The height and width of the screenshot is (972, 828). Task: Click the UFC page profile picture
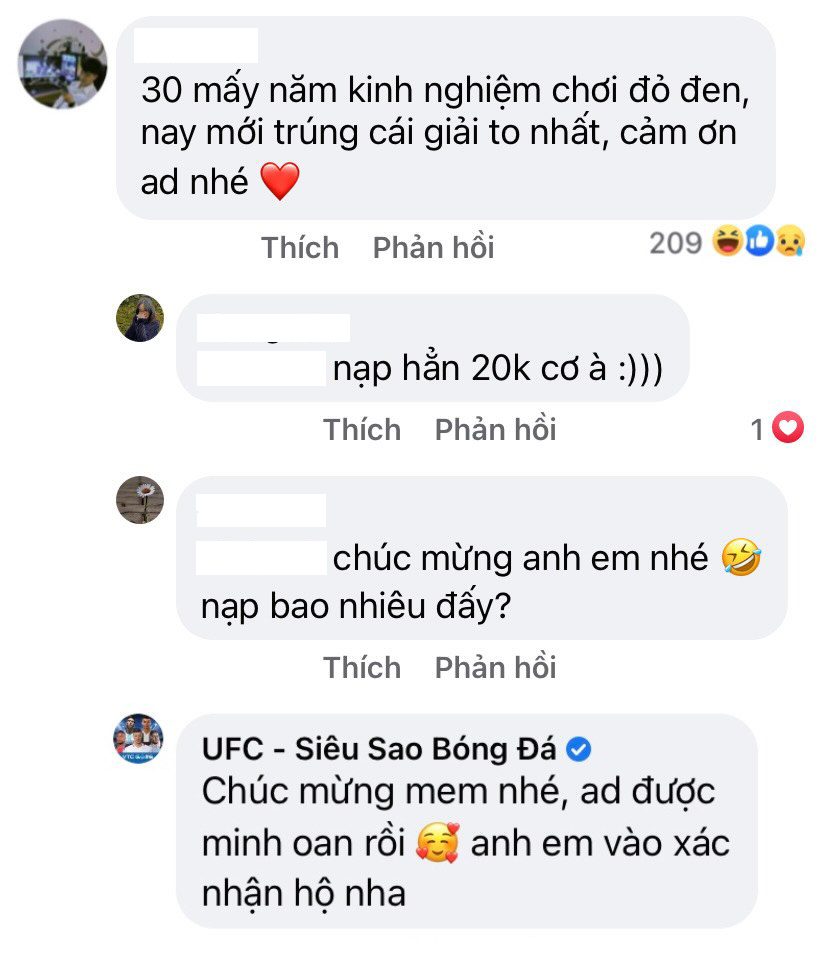click(140, 740)
